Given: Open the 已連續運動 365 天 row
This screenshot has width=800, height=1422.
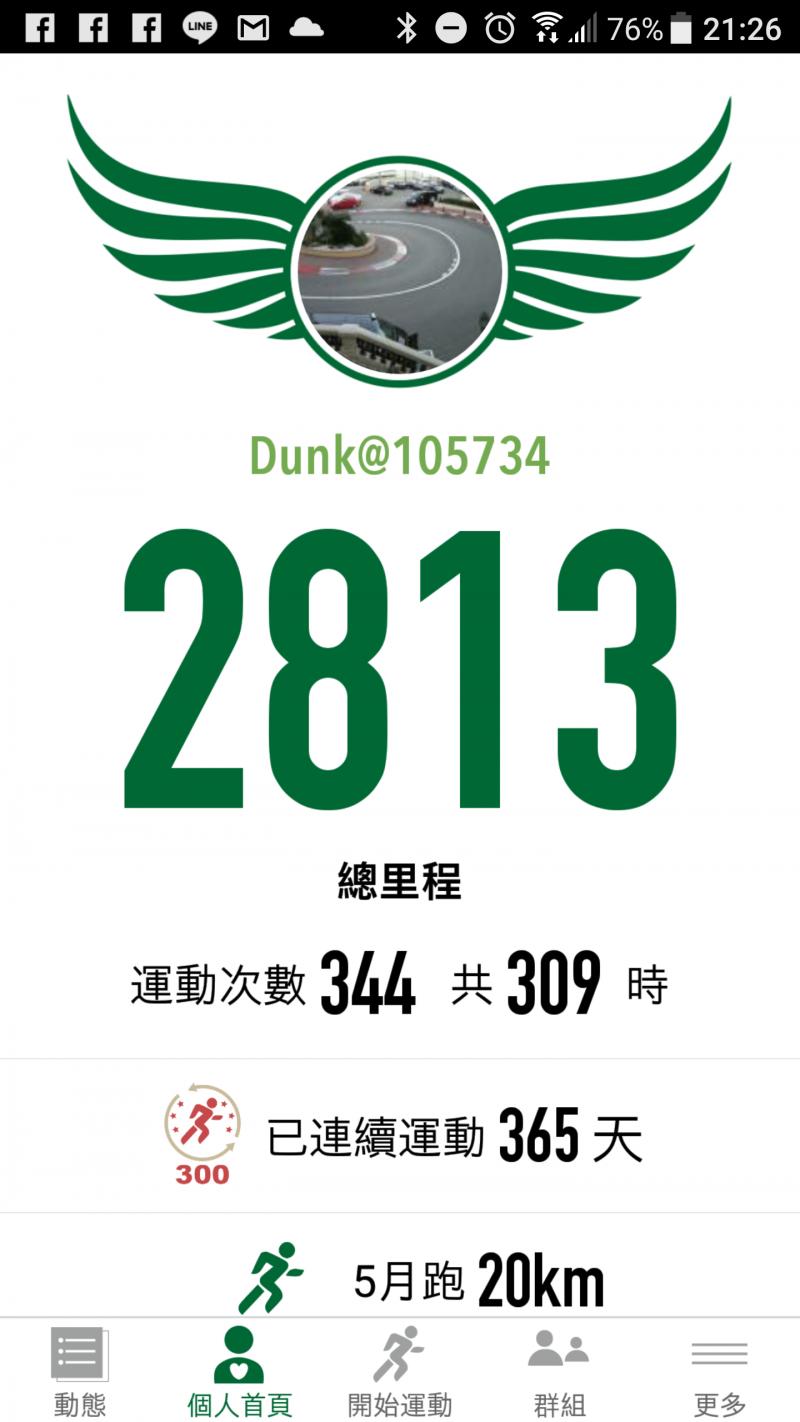Looking at the screenshot, I should point(400,1137).
